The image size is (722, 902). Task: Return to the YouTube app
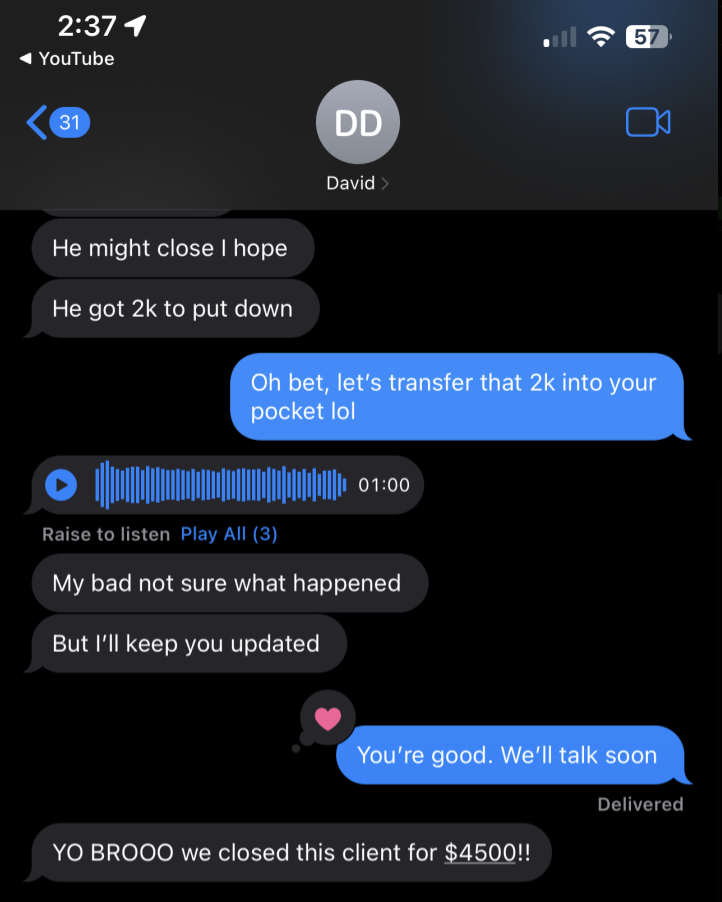66,59
